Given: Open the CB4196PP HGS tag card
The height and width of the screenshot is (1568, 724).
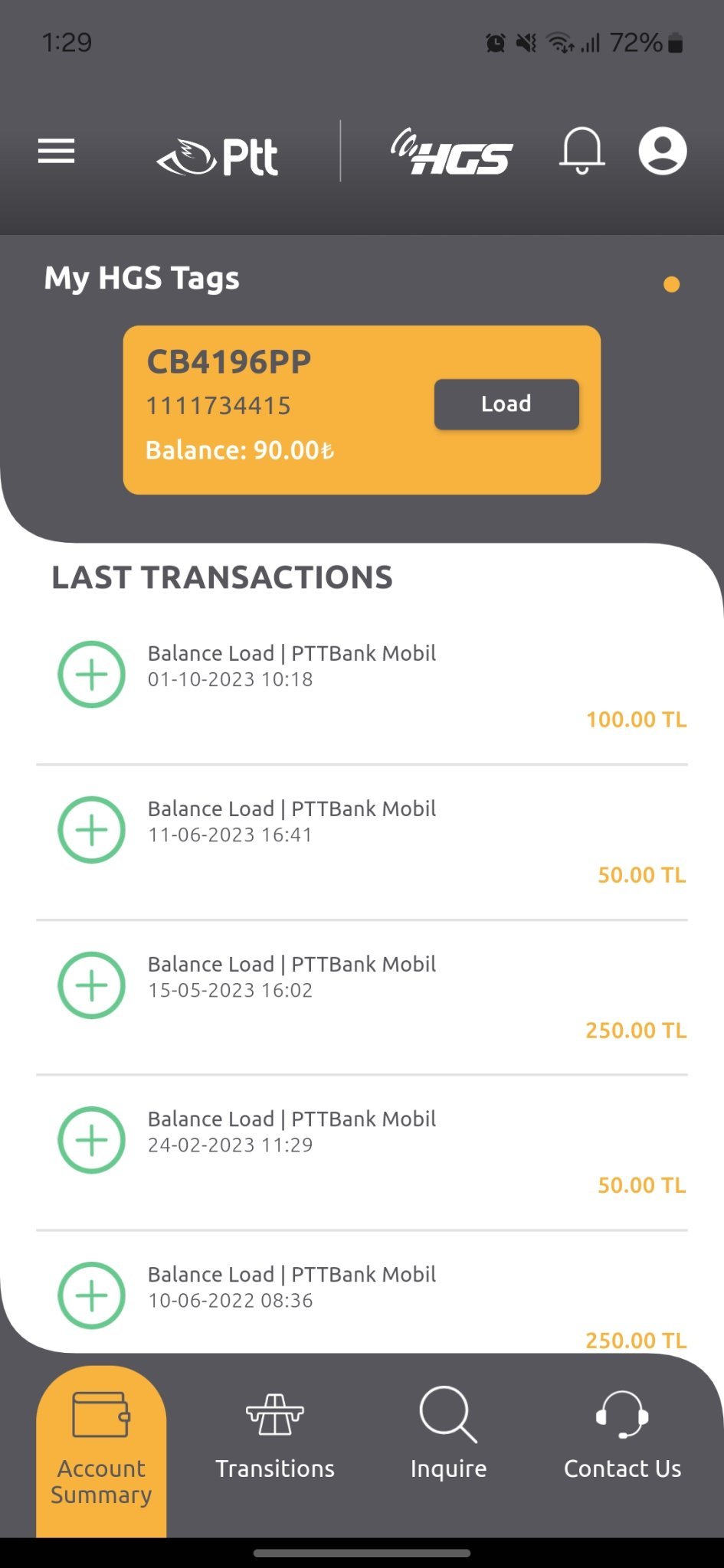Looking at the screenshot, I should tap(362, 410).
